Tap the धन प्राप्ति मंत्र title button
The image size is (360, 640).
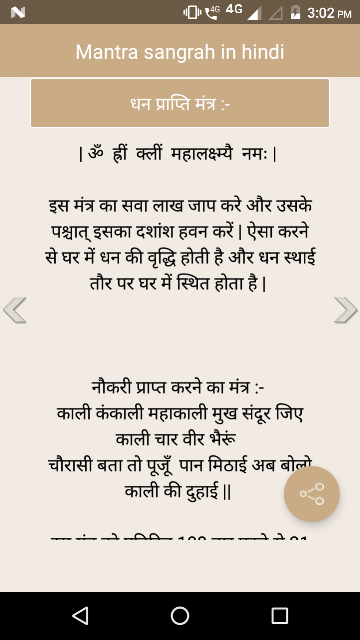pyautogui.click(x=180, y=104)
